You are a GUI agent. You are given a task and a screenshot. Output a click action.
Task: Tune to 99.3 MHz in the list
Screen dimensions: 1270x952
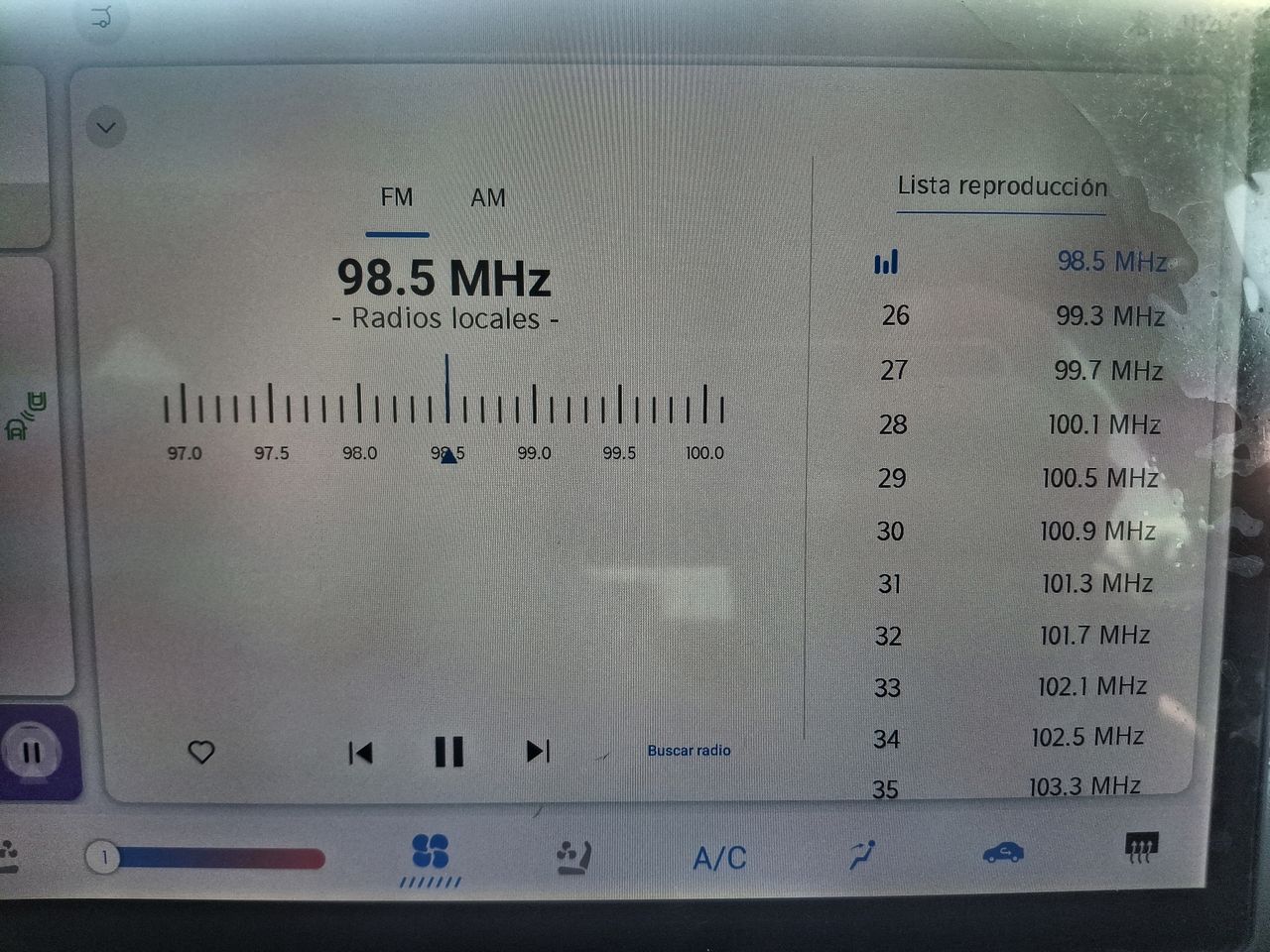point(1109,316)
